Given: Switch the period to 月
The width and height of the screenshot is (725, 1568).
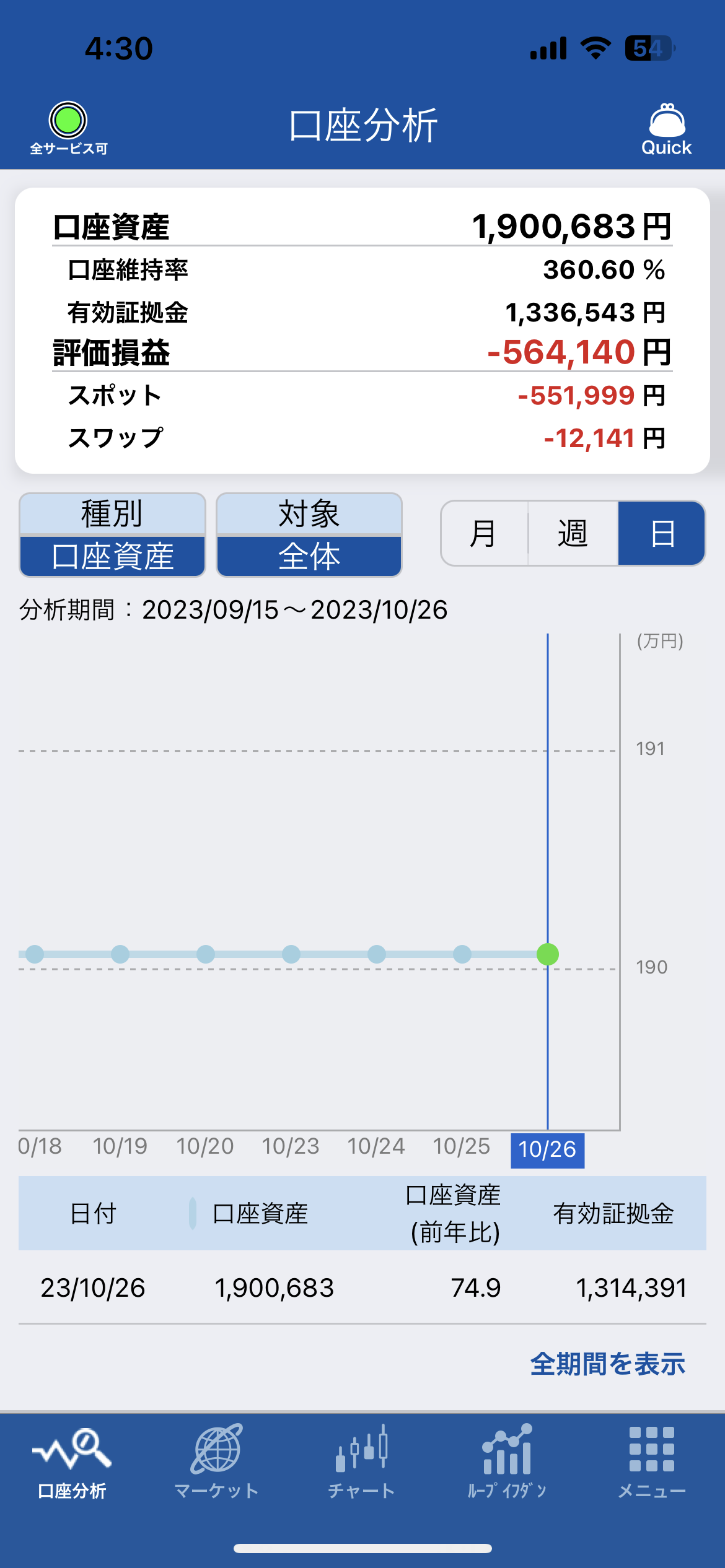Looking at the screenshot, I should tap(484, 533).
